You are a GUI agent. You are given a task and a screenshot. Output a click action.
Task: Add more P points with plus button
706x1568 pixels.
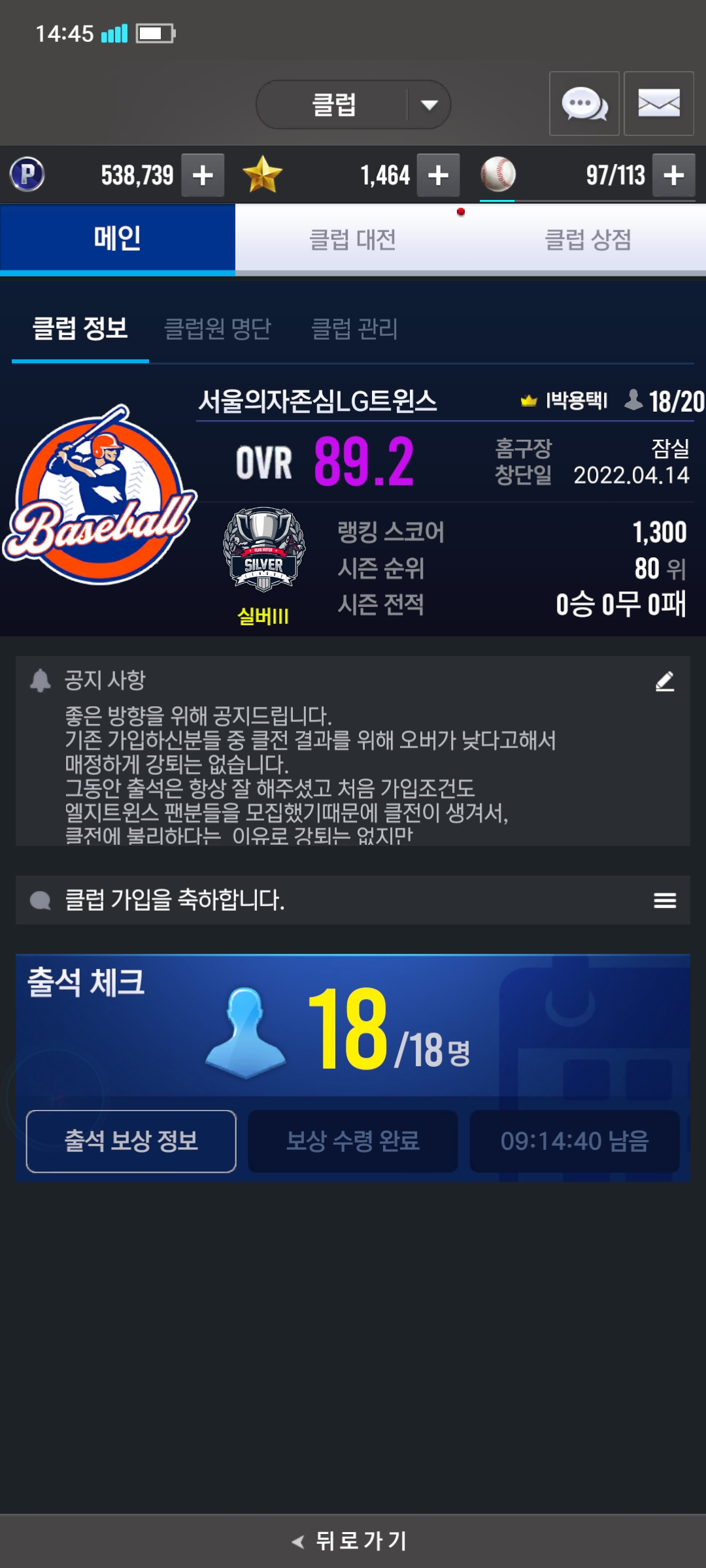203,175
